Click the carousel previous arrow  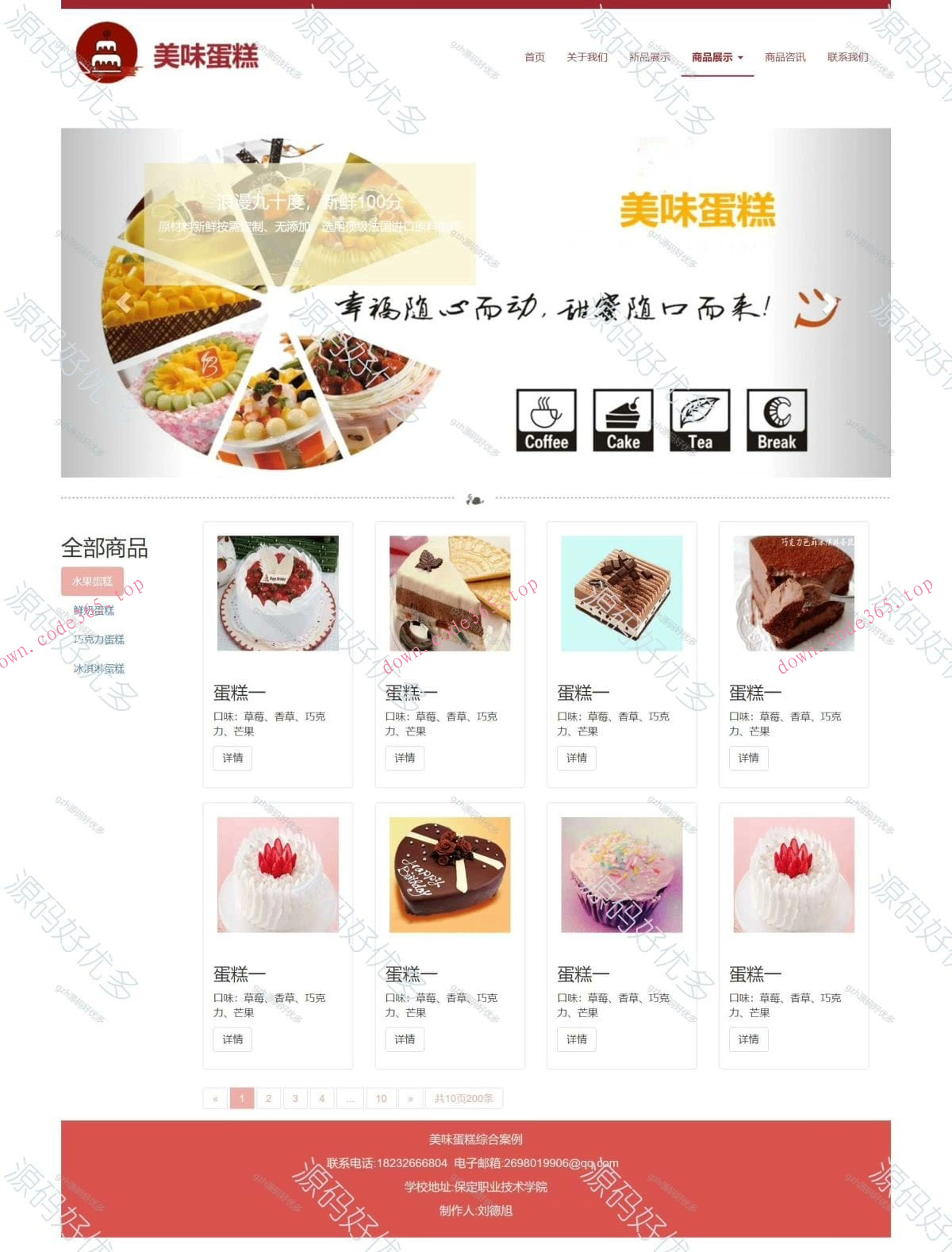124,301
